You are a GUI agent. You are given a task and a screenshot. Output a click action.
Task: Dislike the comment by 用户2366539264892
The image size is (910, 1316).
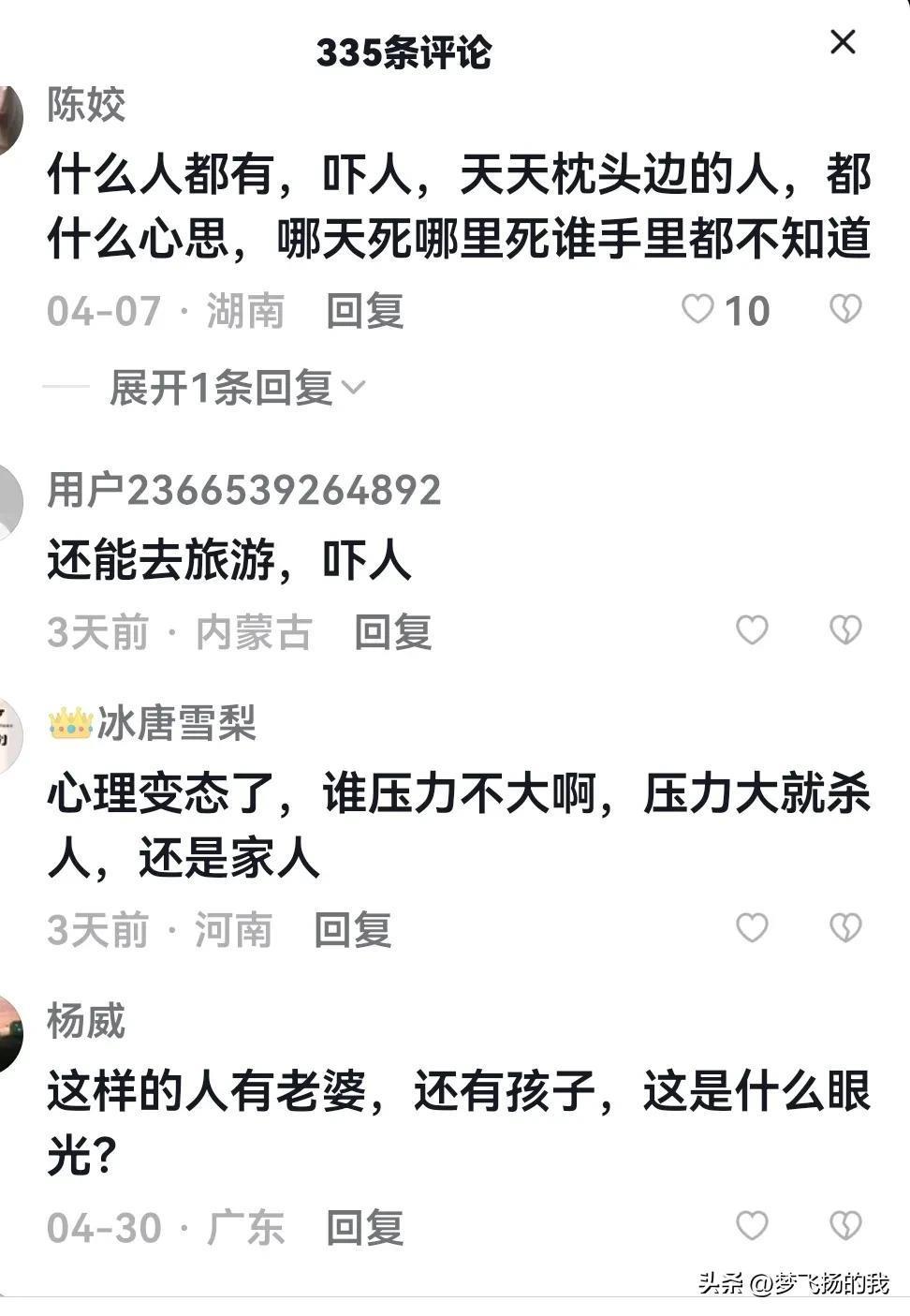tap(845, 630)
